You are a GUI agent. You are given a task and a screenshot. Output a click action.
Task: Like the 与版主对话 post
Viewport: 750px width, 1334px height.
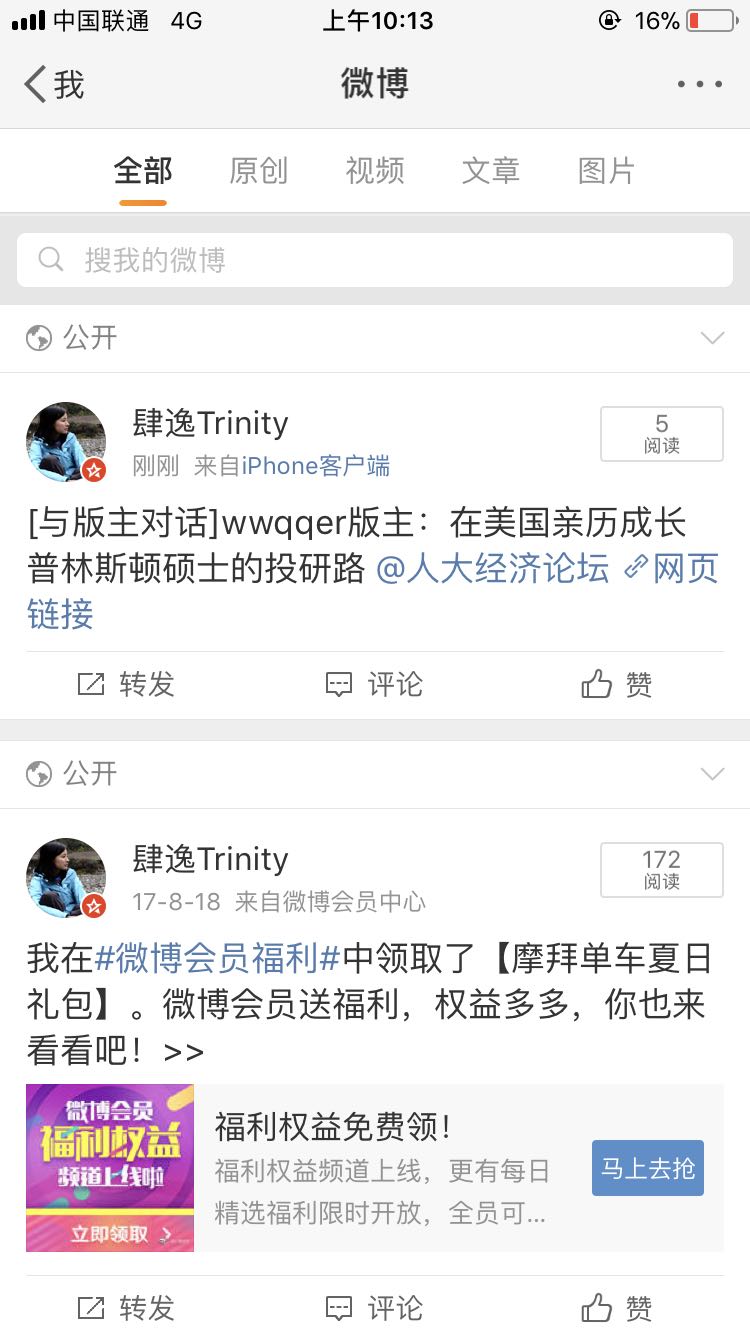click(x=616, y=685)
